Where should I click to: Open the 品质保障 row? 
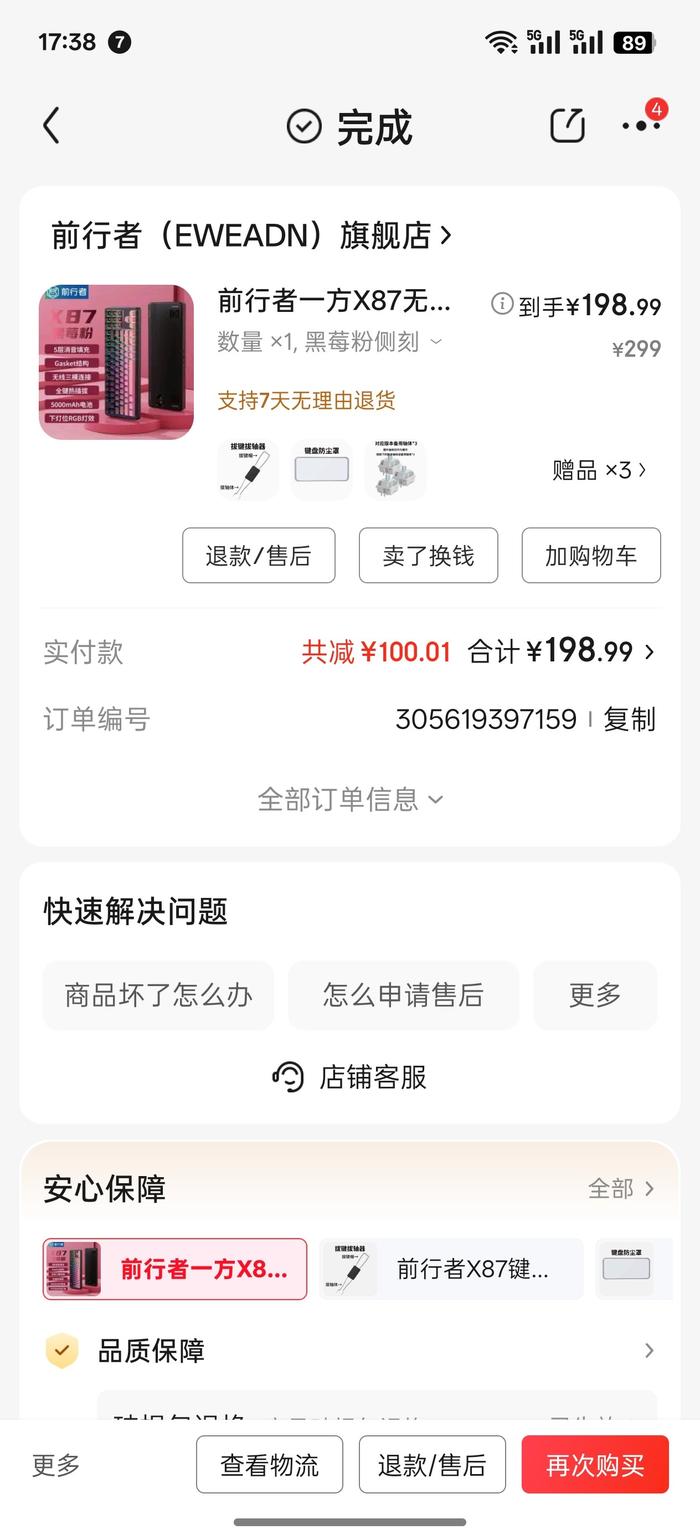pos(350,1351)
